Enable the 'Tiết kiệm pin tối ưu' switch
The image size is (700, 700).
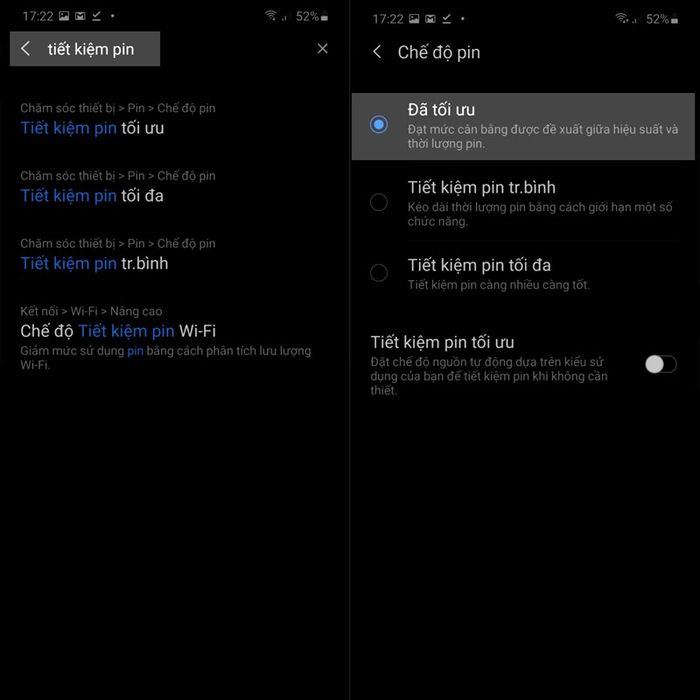660,364
